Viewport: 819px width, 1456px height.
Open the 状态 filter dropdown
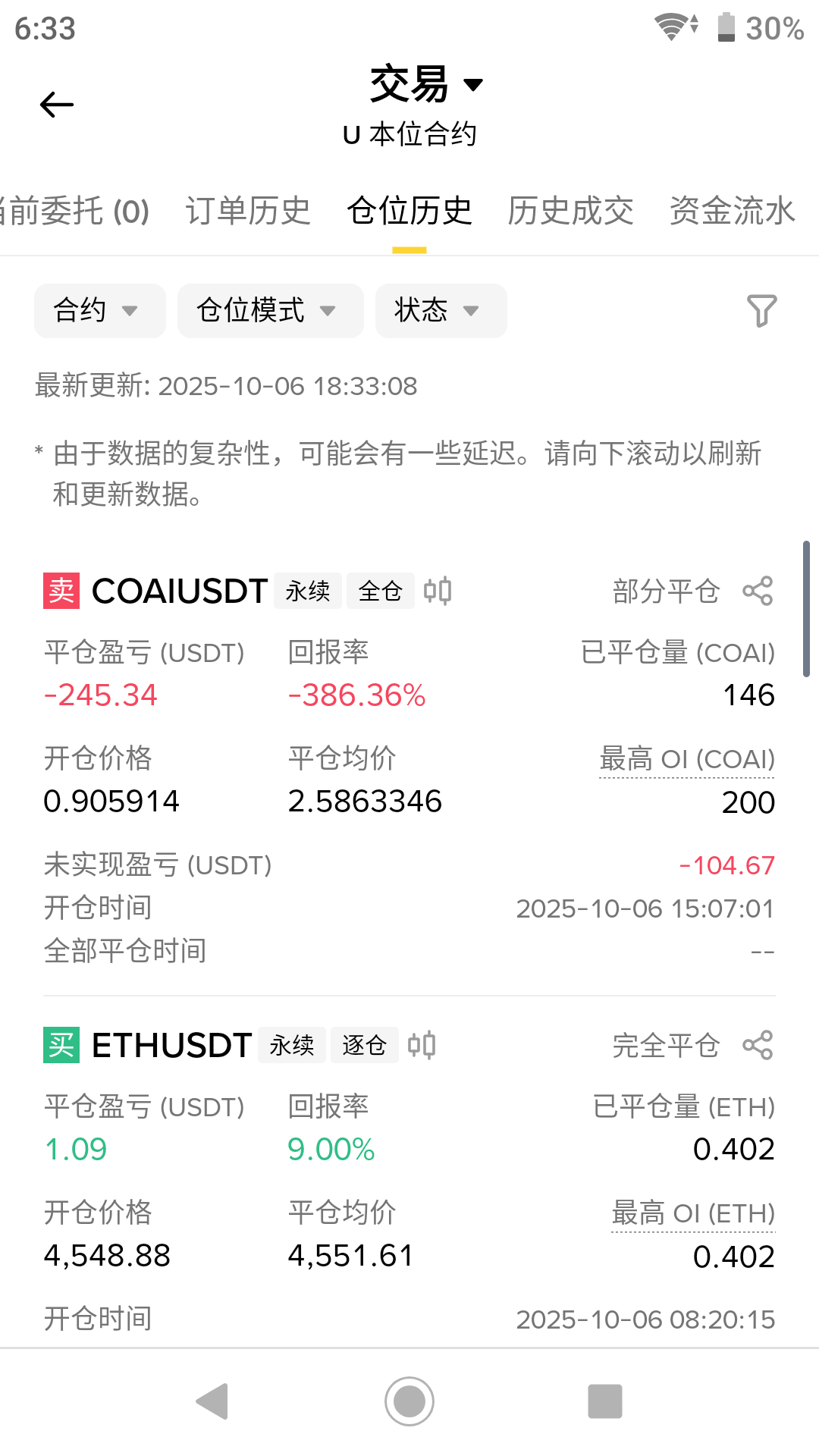coord(441,310)
